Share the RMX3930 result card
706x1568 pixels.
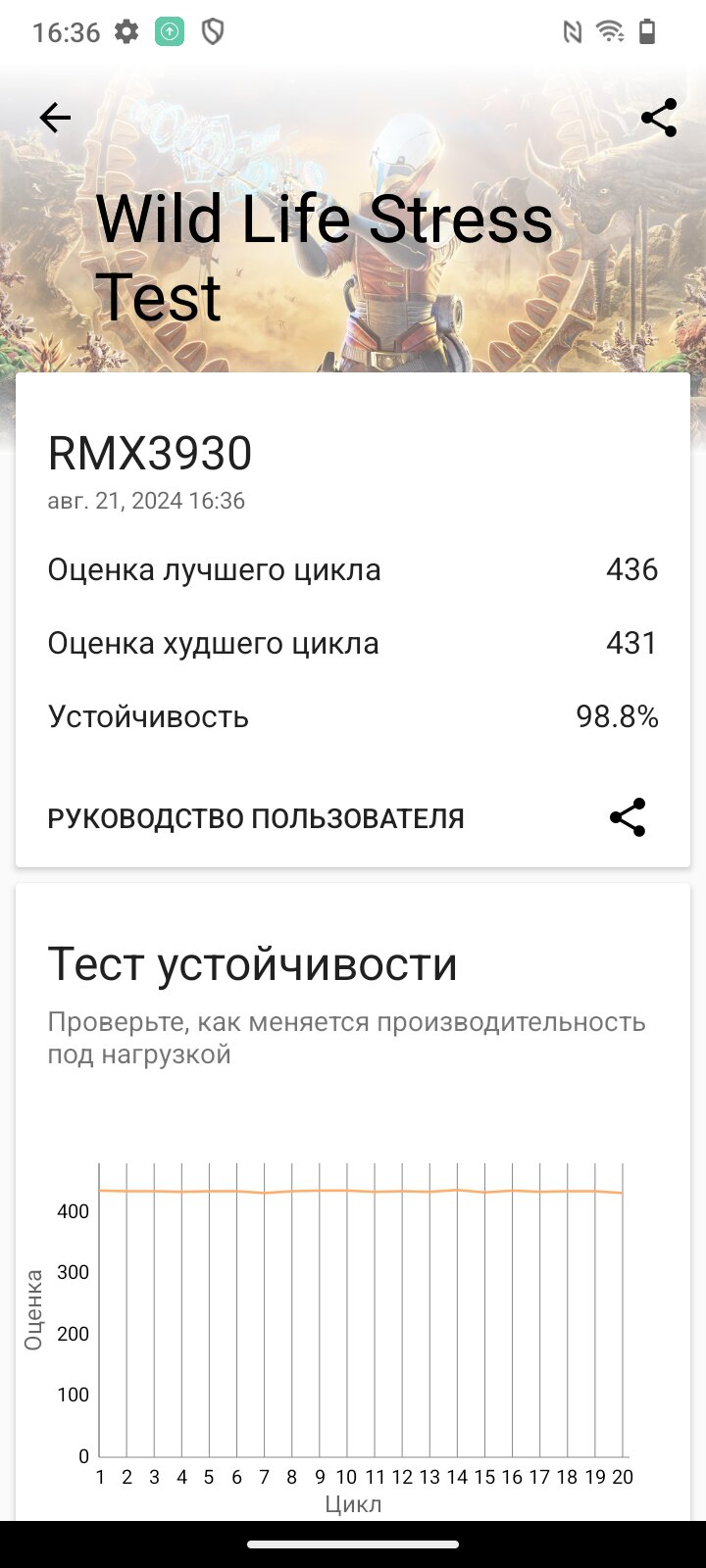pos(628,817)
